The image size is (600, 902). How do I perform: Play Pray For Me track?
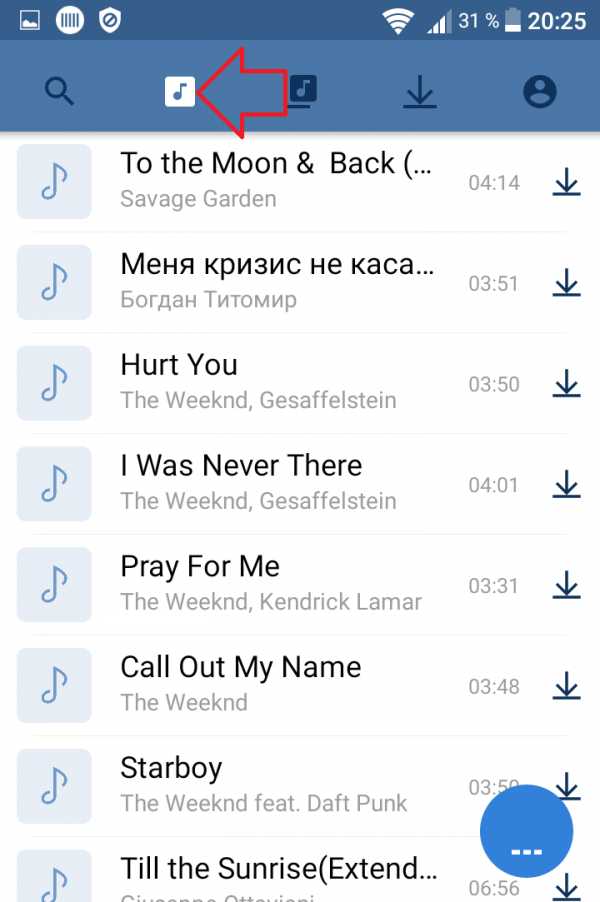pyautogui.click(x=277, y=584)
